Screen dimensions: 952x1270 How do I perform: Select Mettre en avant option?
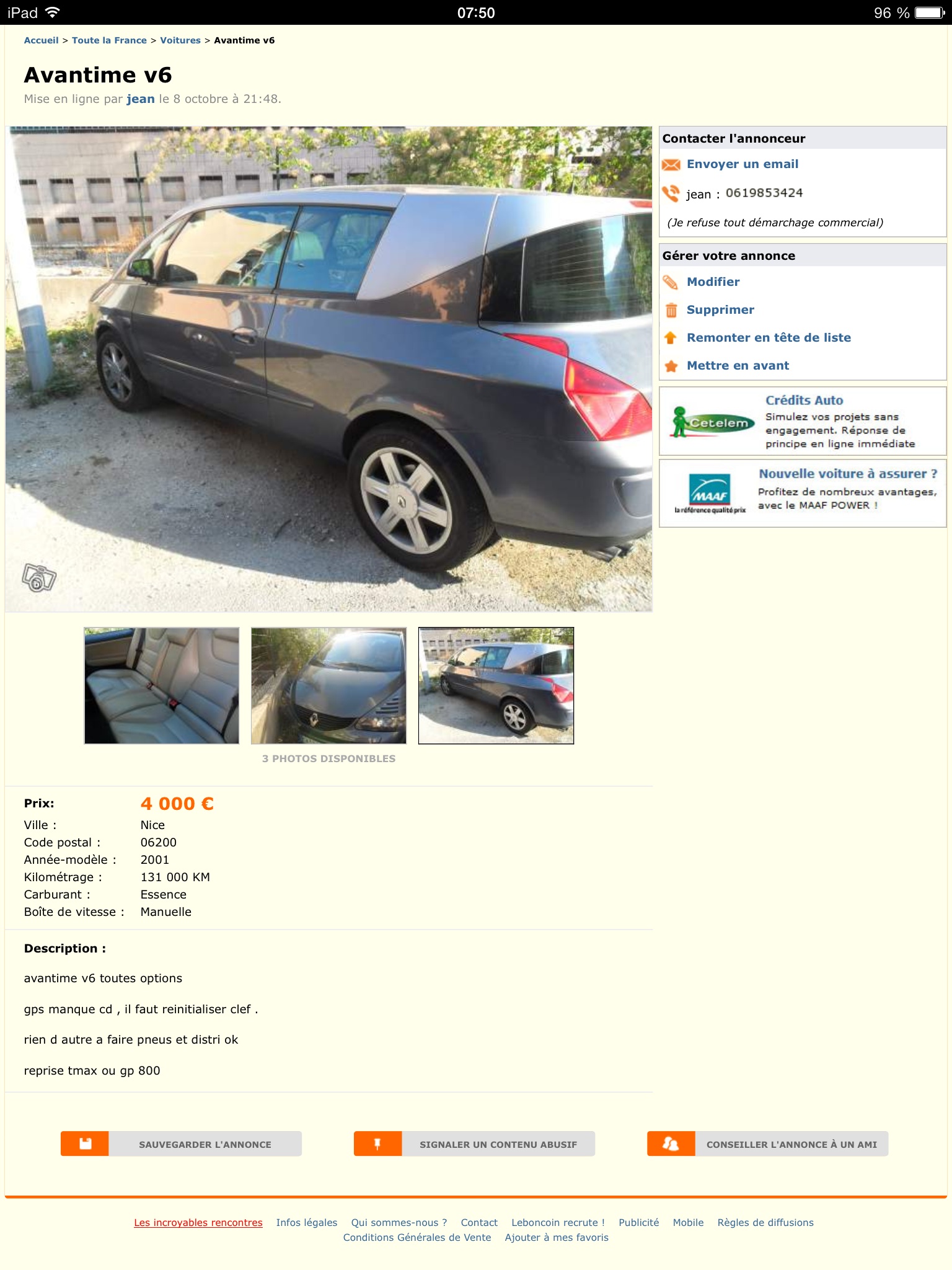[x=738, y=366]
